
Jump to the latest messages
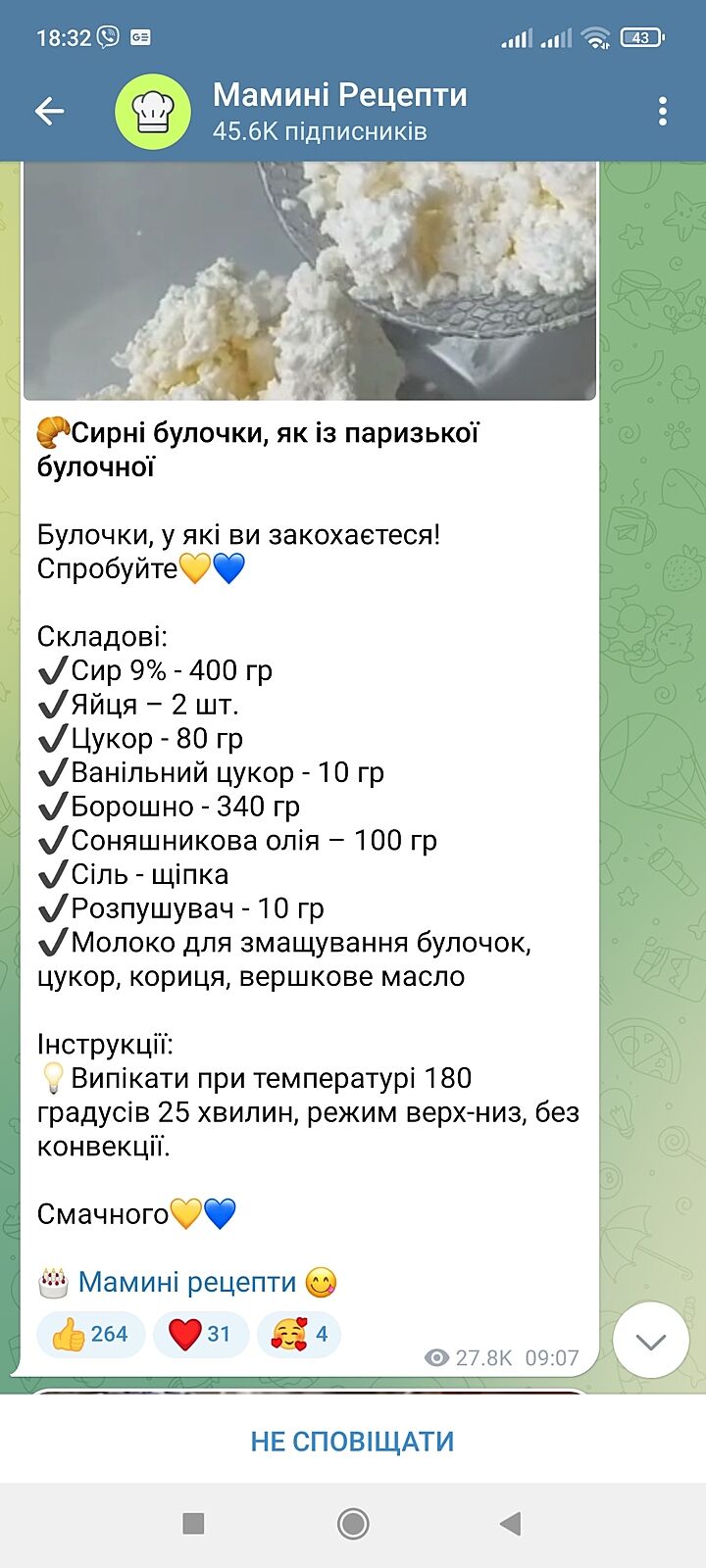click(650, 1341)
